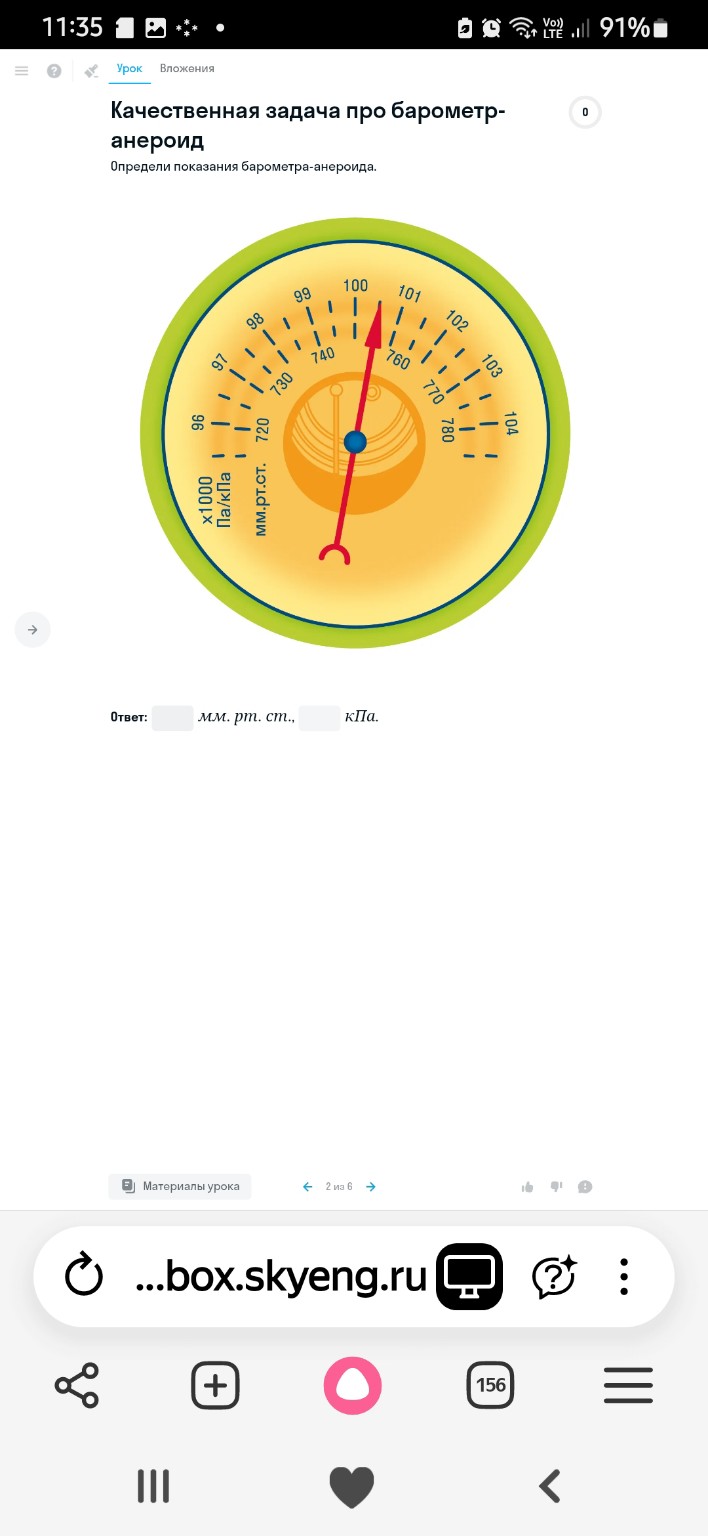
Task: Open the 156 tabs switcher
Action: click(490, 1386)
